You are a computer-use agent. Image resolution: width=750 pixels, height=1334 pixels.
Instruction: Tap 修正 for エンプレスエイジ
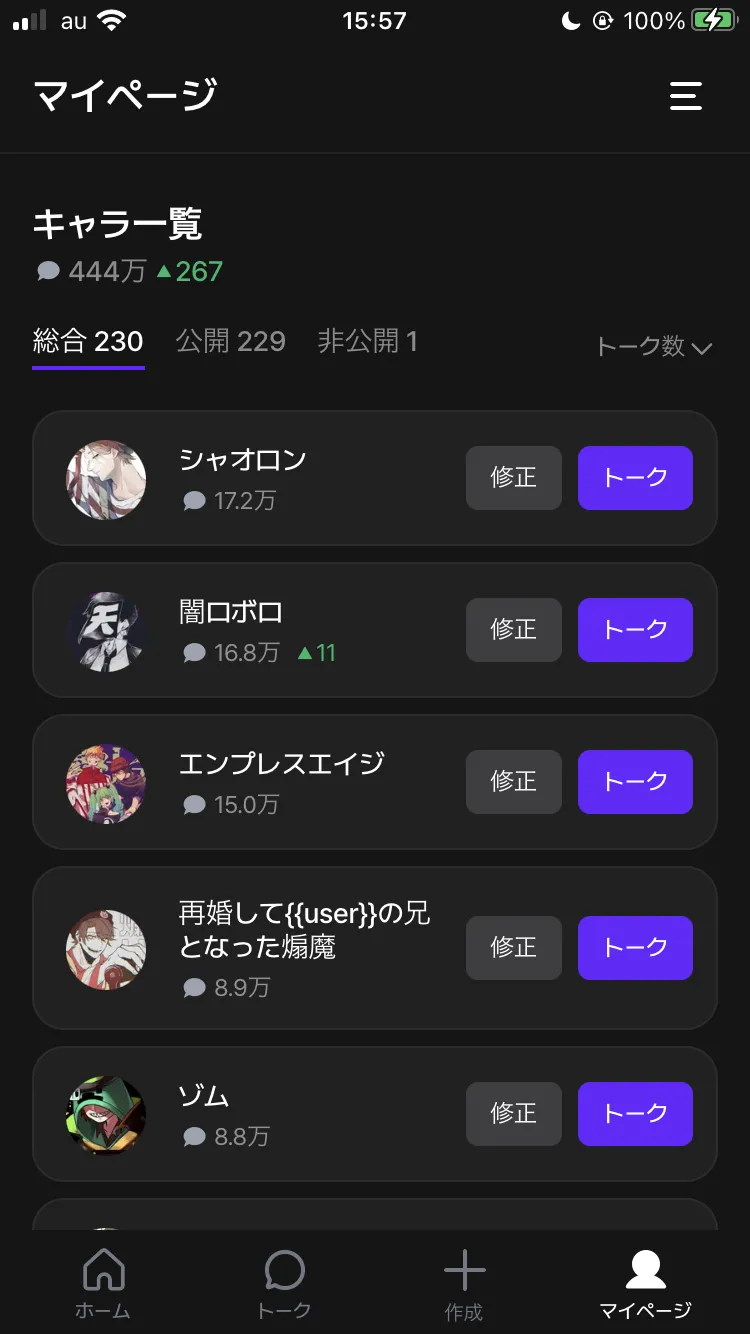(513, 782)
